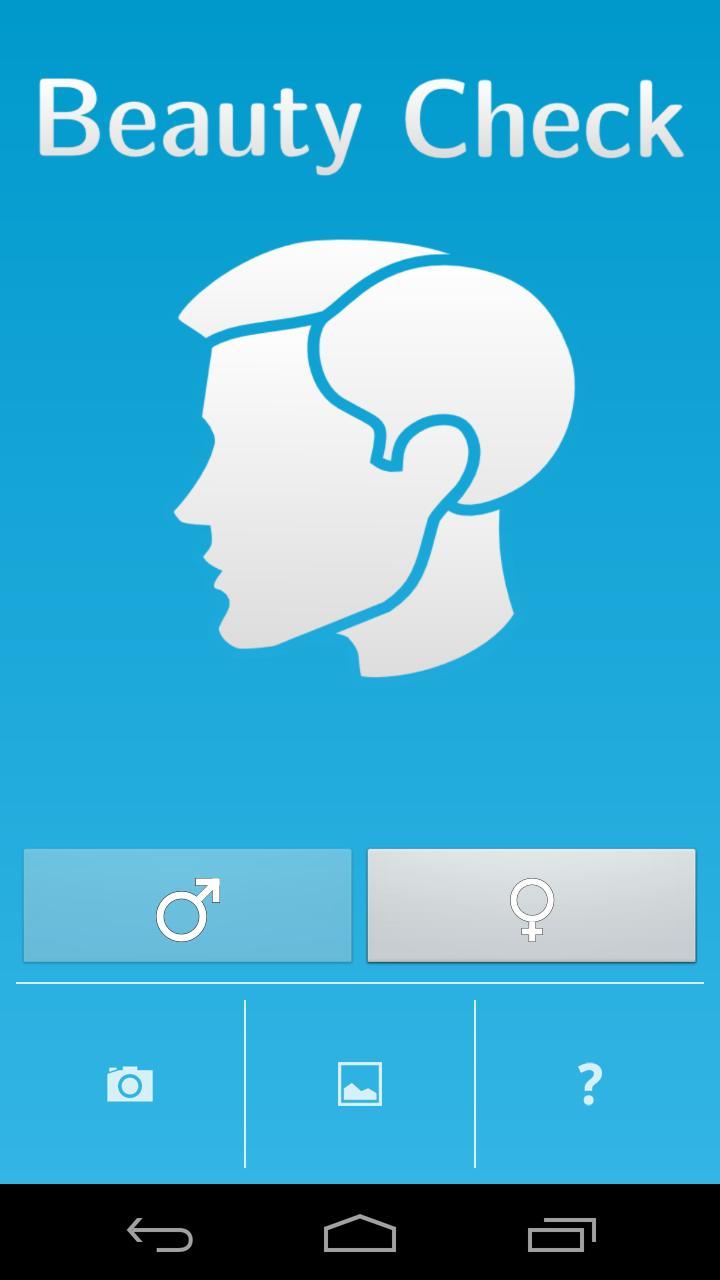The image size is (720, 1280).
Task: Go to the Android home screen
Action: (x=360, y=1234)
